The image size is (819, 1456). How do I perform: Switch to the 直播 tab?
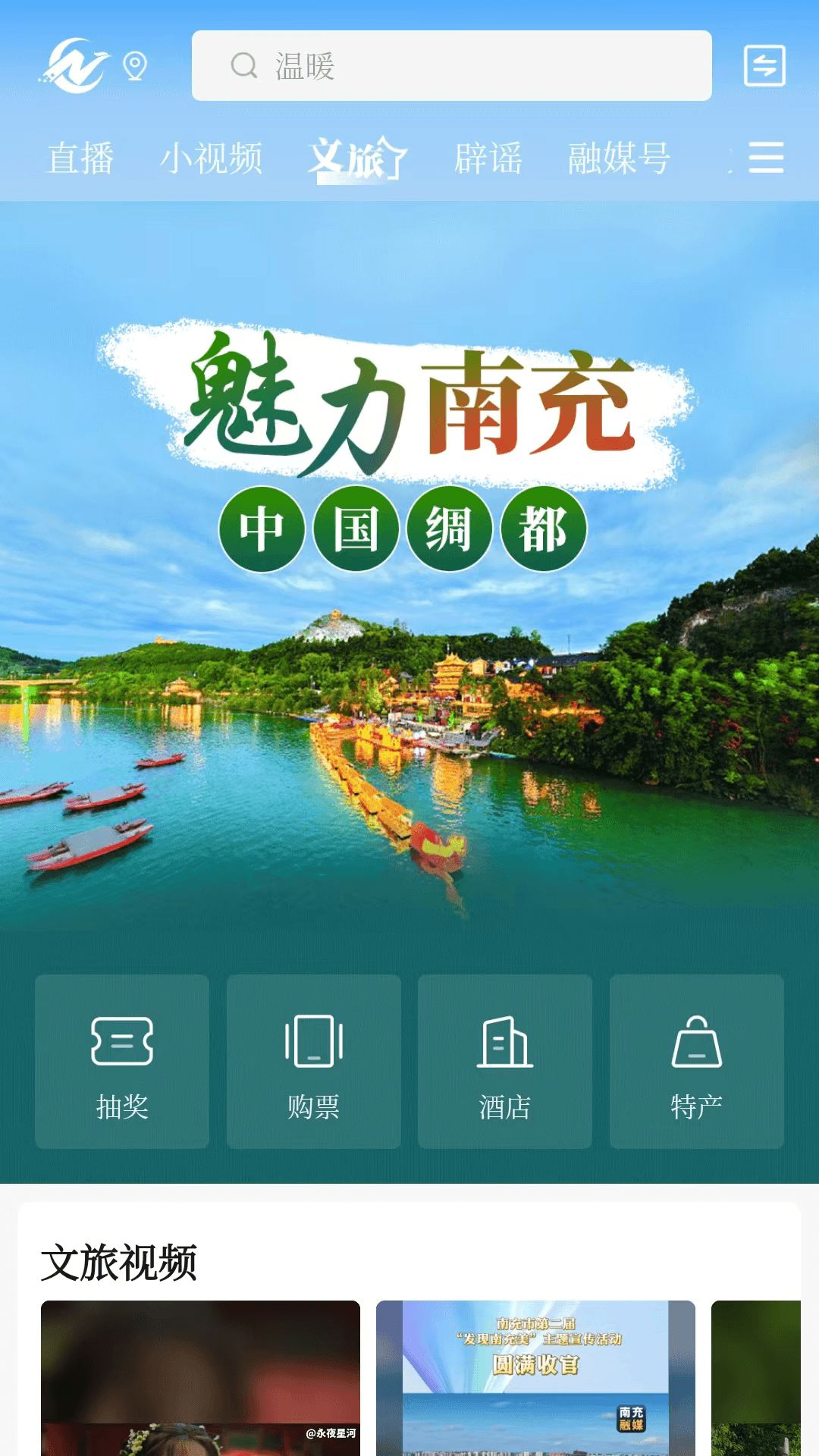[x=81, y=158]
